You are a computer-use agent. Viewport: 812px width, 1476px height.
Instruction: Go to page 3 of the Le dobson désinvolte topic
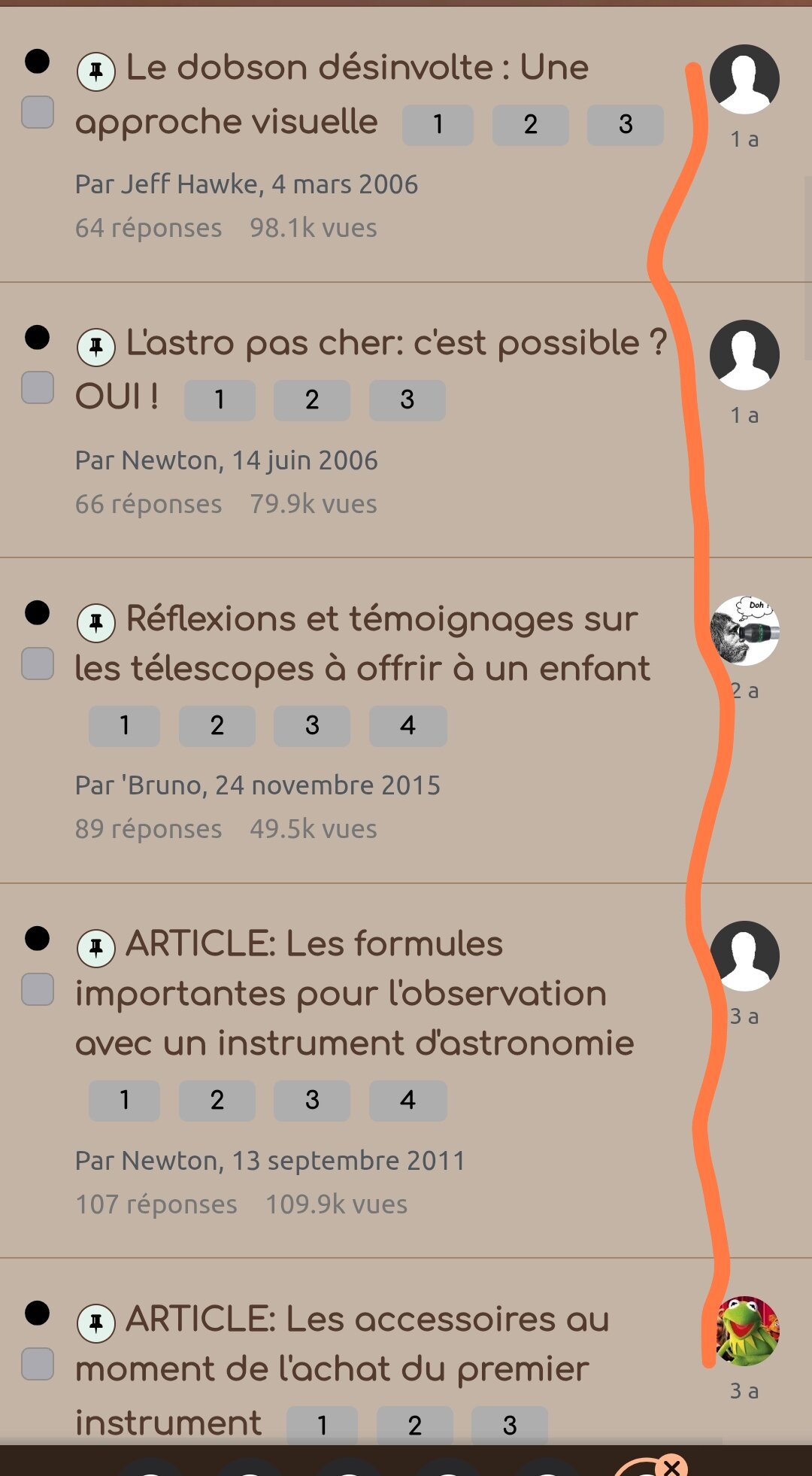point(625,125)
